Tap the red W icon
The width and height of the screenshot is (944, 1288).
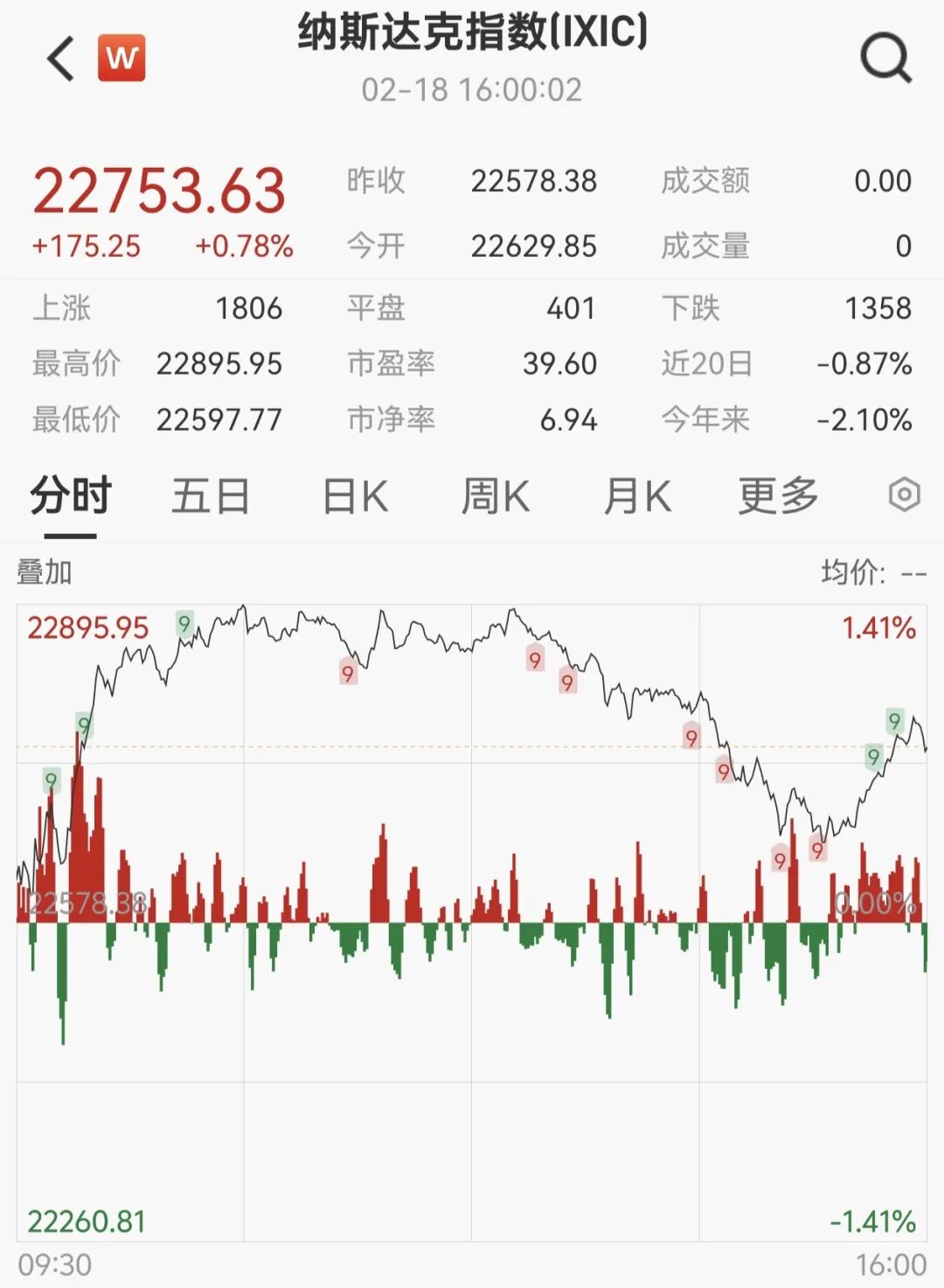coord(121,59)
